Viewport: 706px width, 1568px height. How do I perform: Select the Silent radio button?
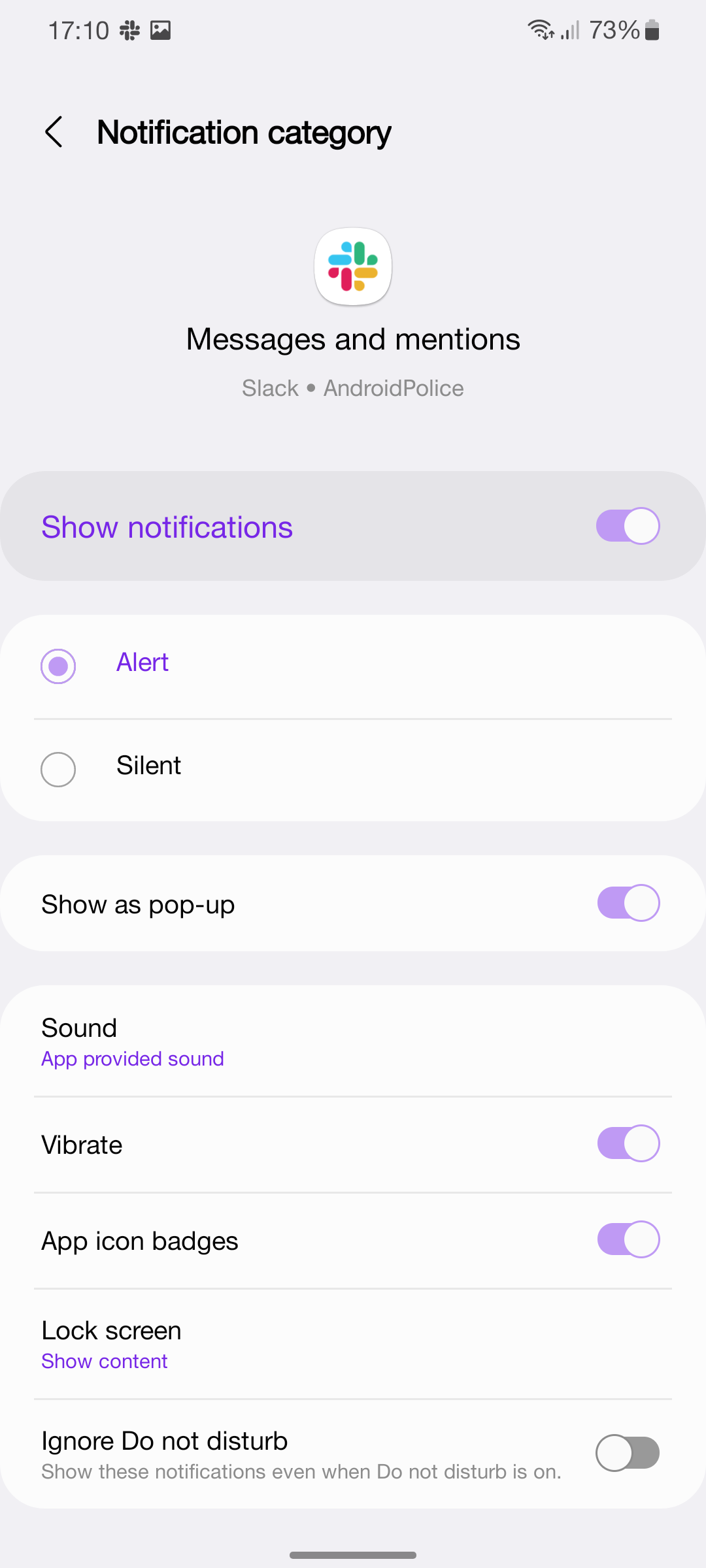click(x=58, y=769)
